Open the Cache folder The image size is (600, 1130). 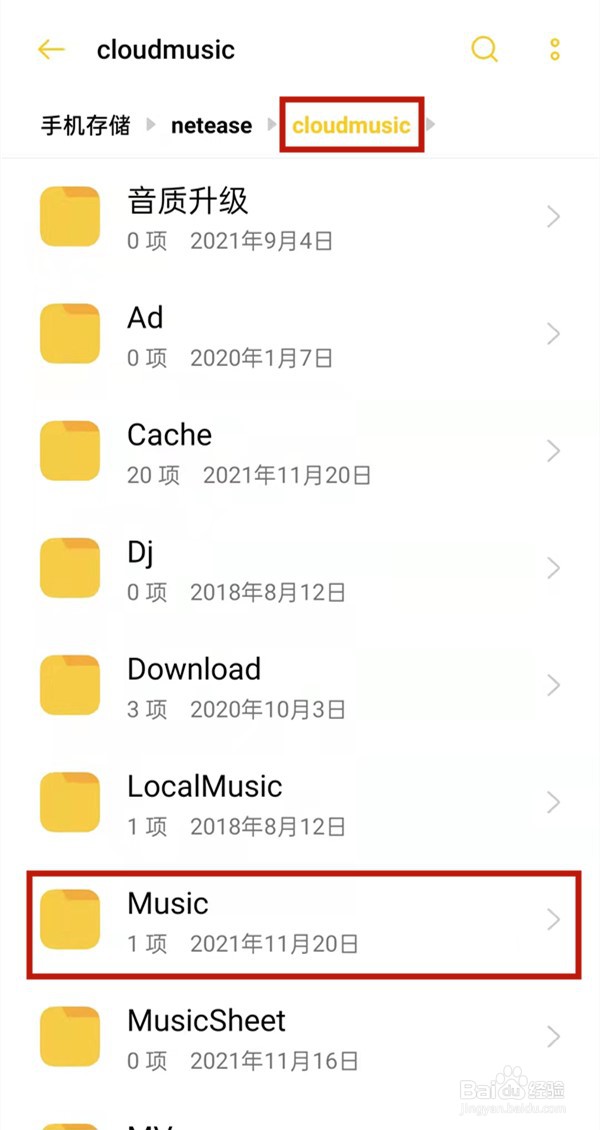(300, 451)
